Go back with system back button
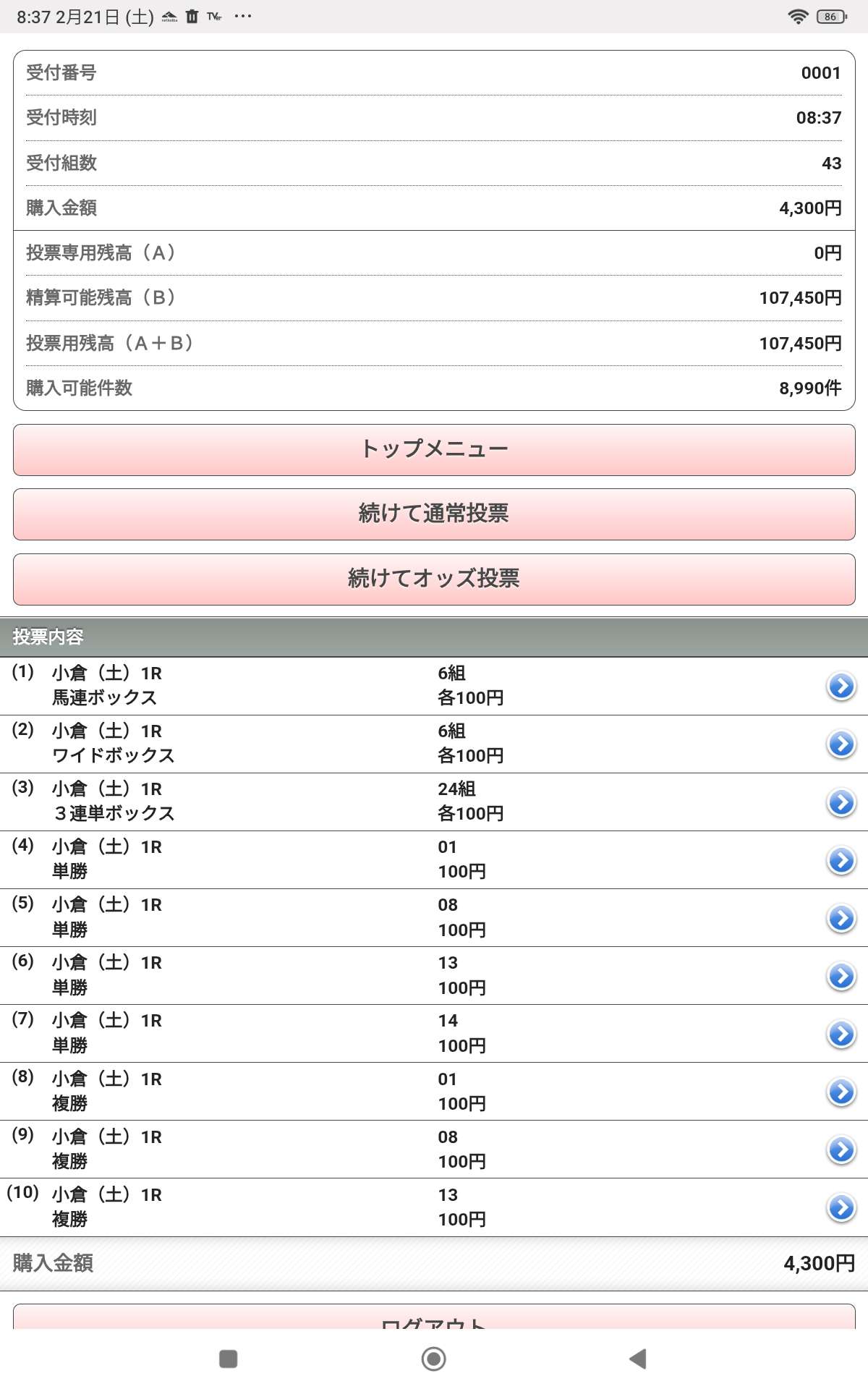This screenshot has width=868, height=1389. [x=637, y=1359]
